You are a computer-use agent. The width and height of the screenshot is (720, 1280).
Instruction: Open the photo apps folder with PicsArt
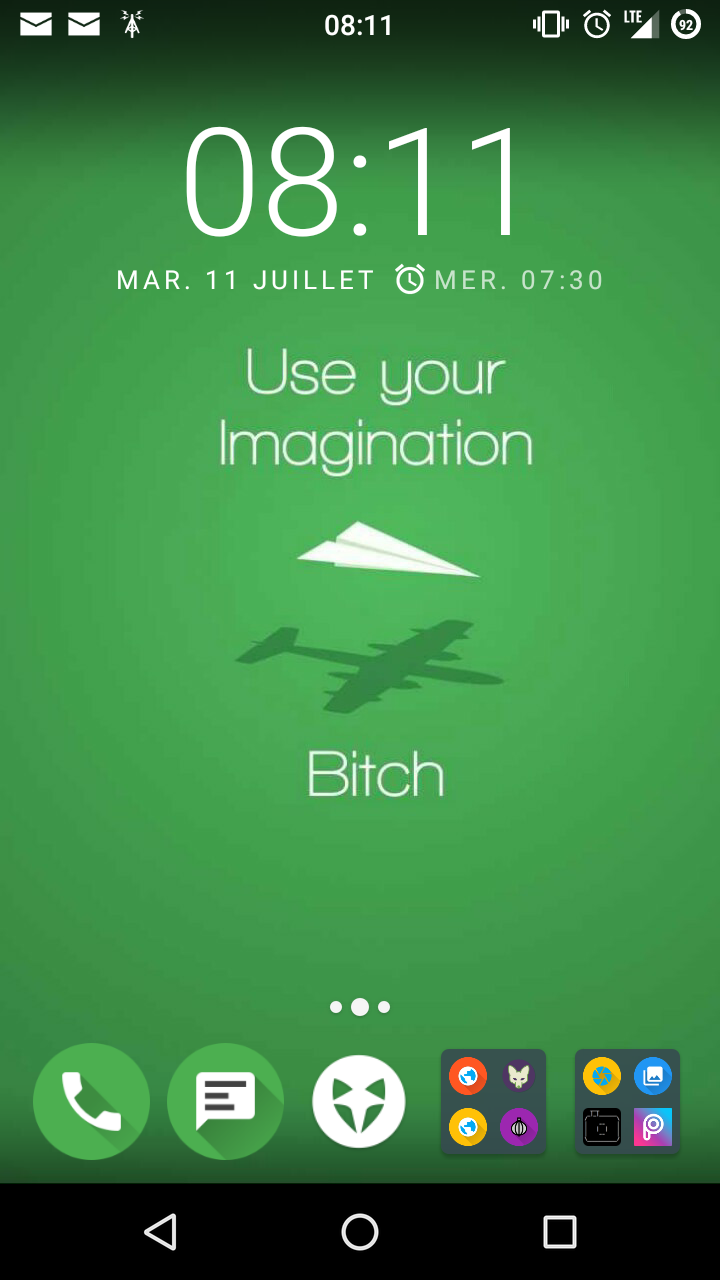[627, 1101]
